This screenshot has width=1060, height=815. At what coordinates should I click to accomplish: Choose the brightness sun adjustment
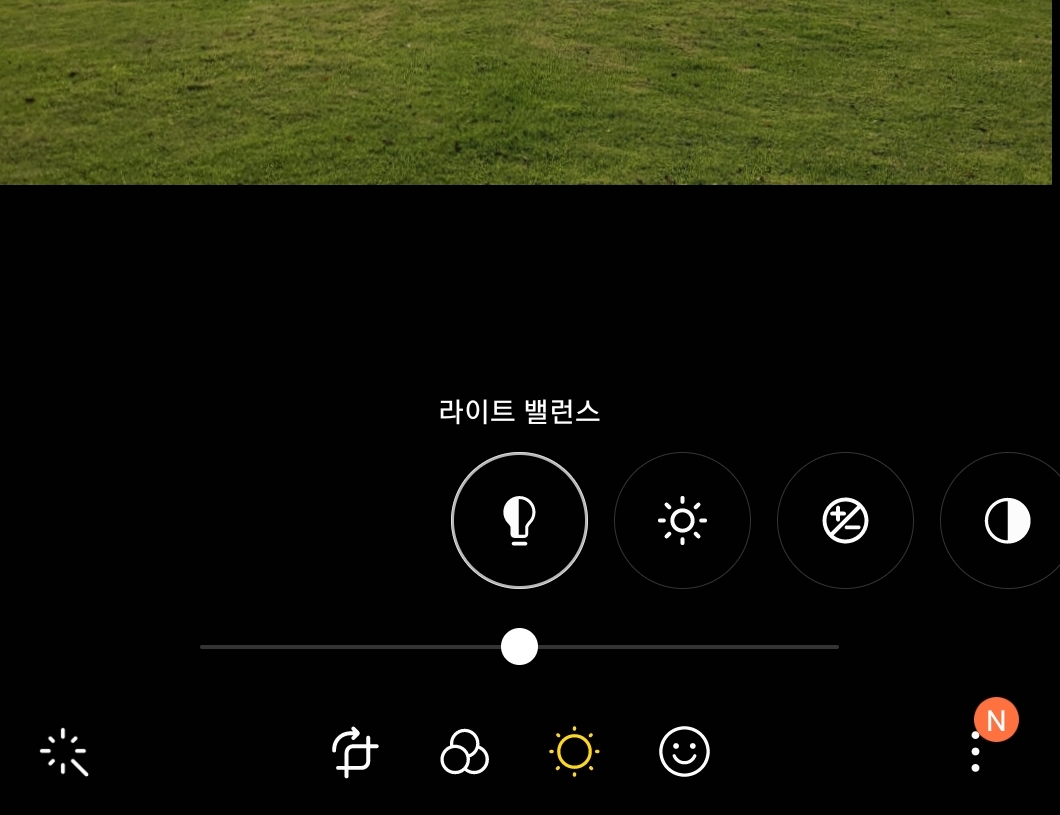coord(682,520)
